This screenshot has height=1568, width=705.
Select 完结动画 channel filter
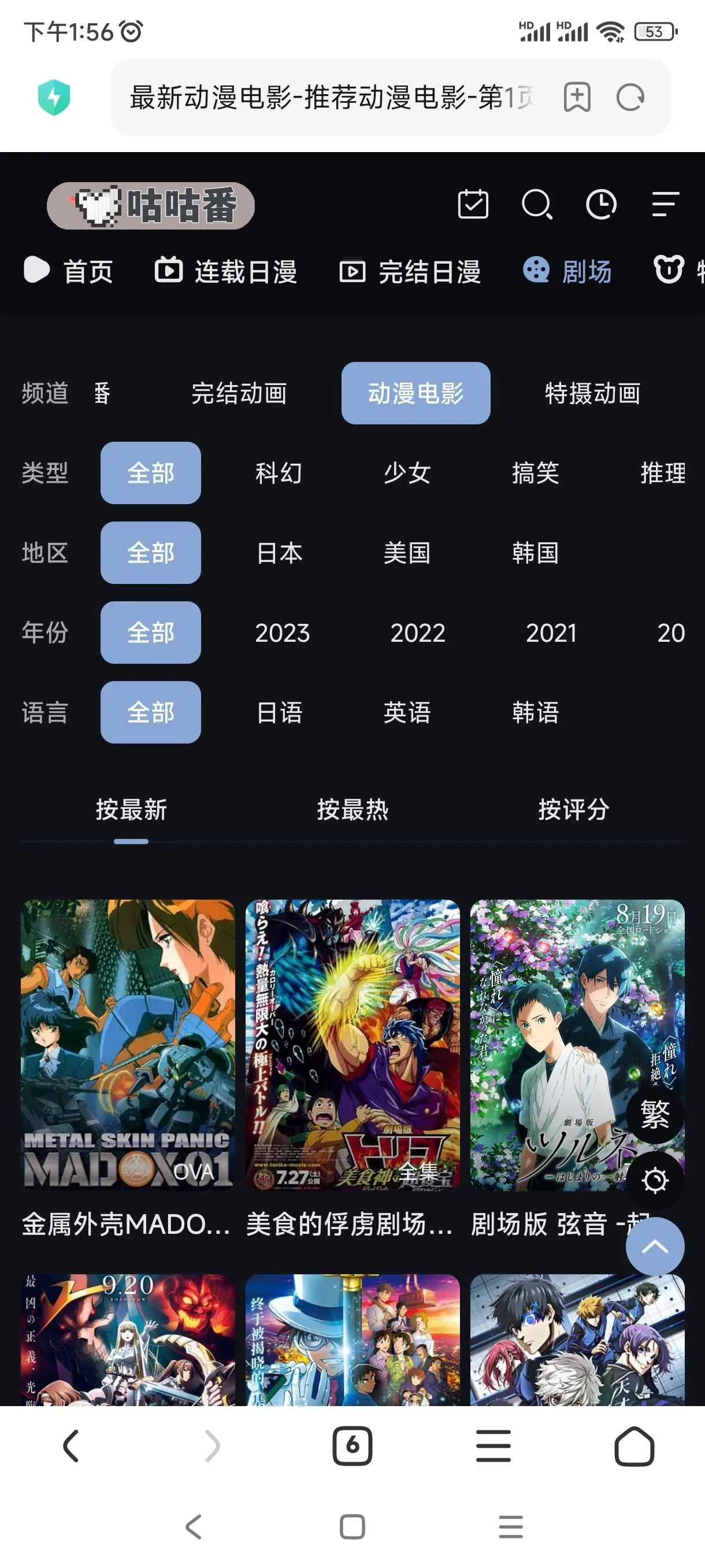pos(239,393)
